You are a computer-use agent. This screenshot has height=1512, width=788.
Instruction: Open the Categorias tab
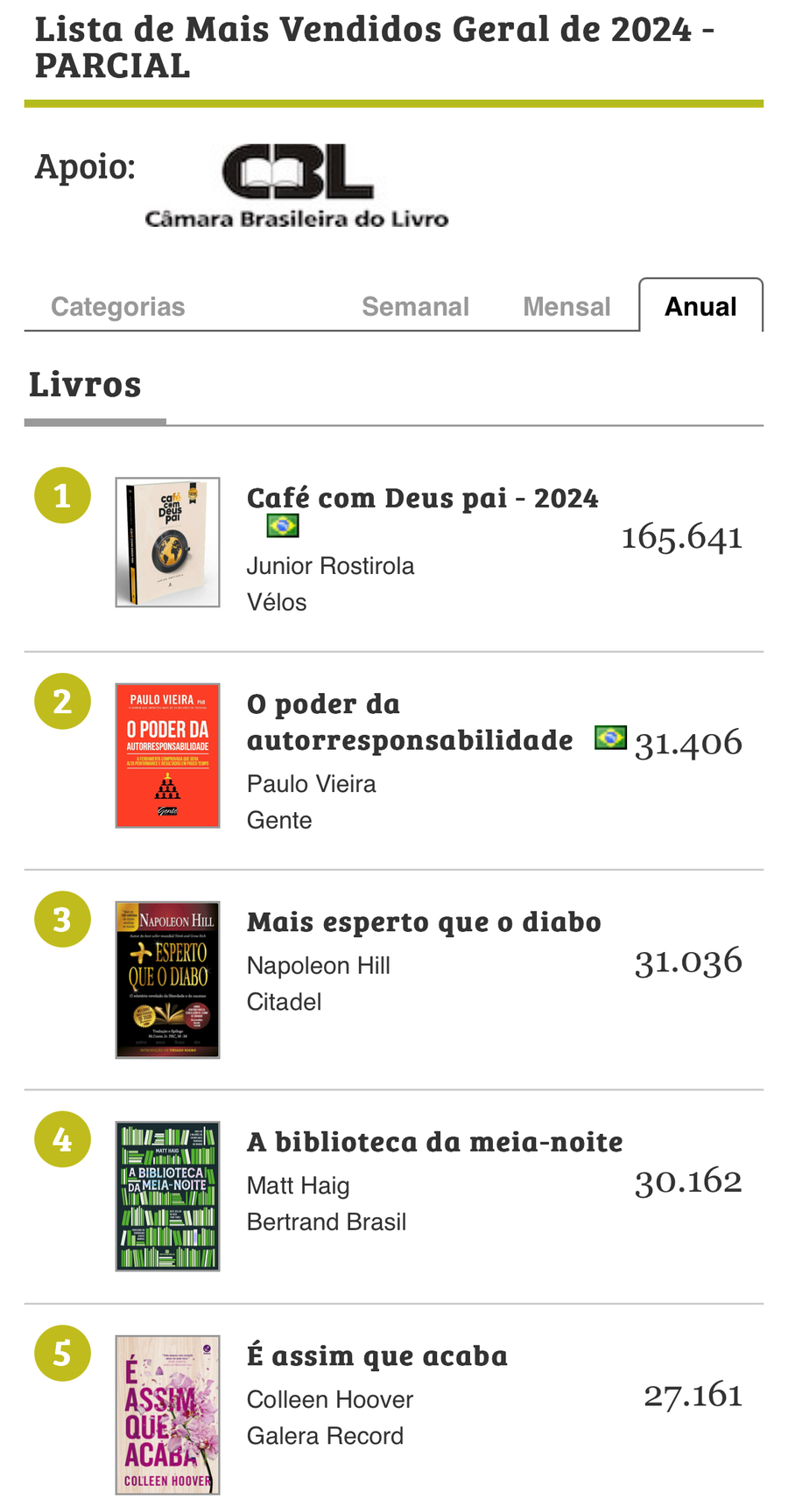[x=117, y=307]
